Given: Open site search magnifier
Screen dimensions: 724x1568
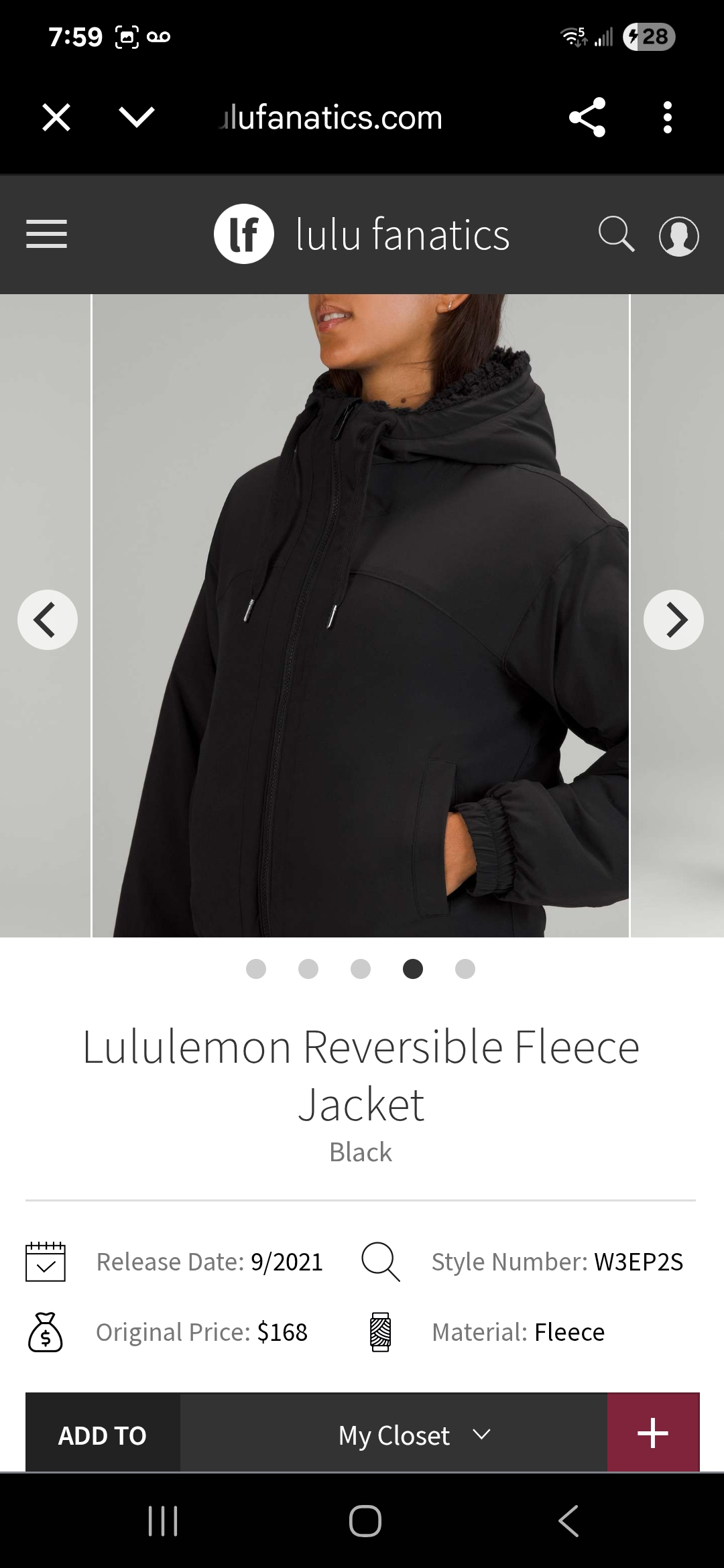Looking at the screenshot, I should point(616,234).
